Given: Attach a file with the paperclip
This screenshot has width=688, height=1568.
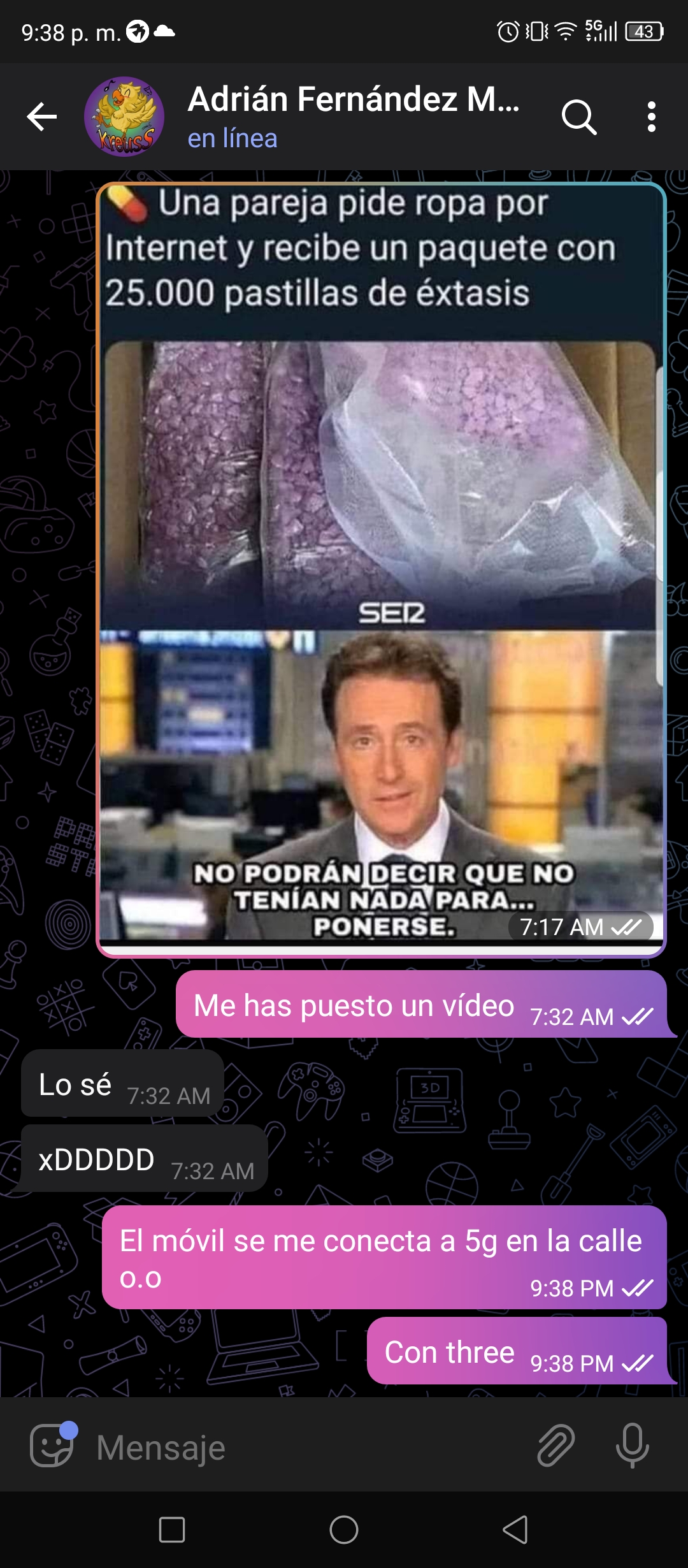Looking at the screenshot, I should (x=556, y=1446).
